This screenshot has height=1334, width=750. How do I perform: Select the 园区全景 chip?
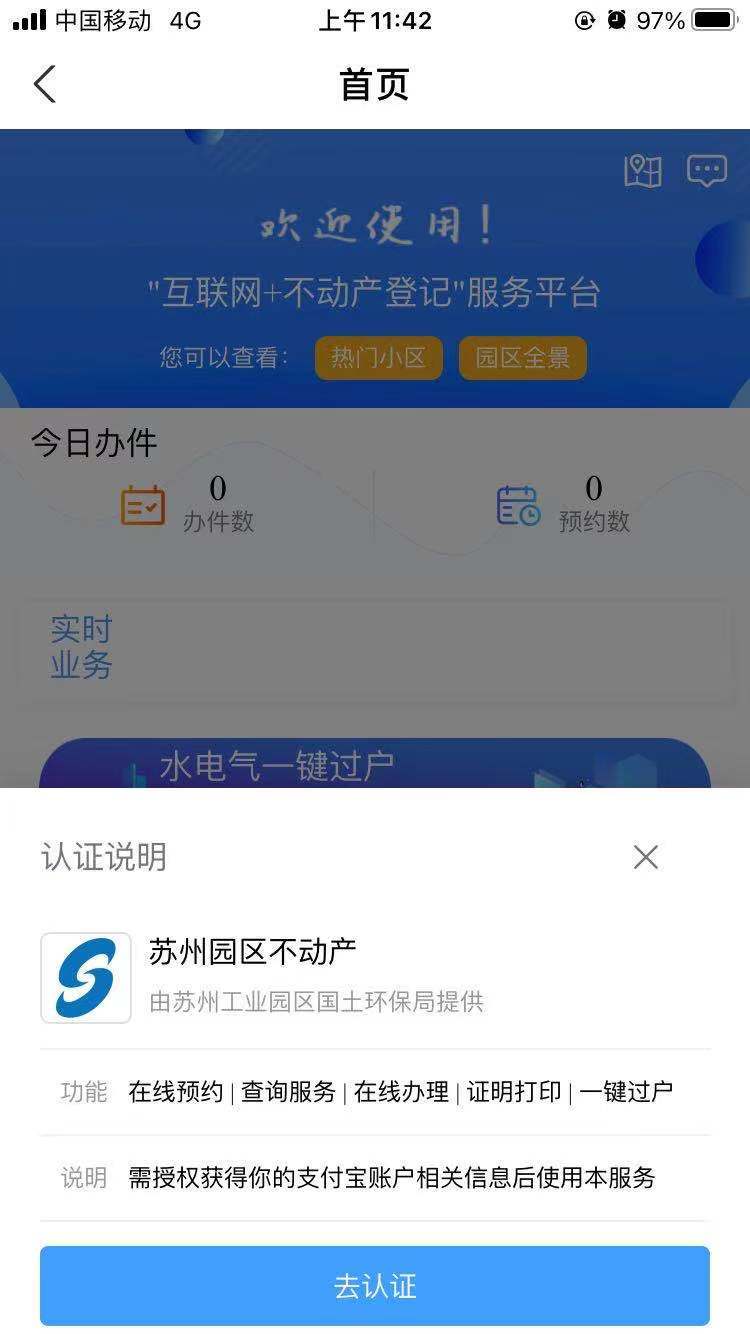coord(522,358)
